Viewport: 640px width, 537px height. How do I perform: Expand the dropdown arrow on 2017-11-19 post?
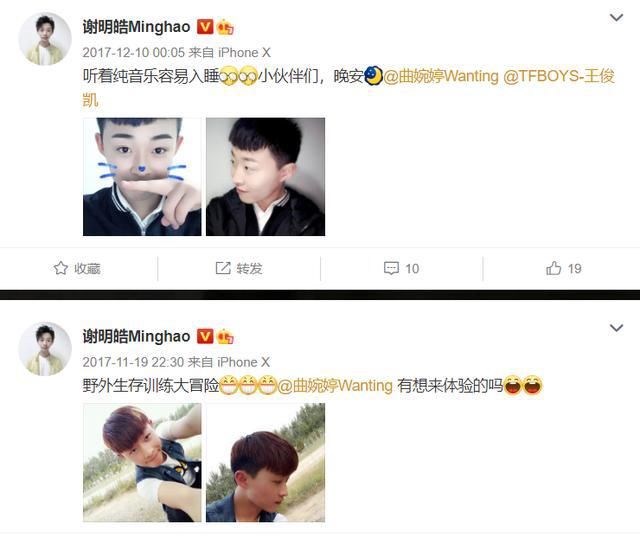tap(618, 328)
